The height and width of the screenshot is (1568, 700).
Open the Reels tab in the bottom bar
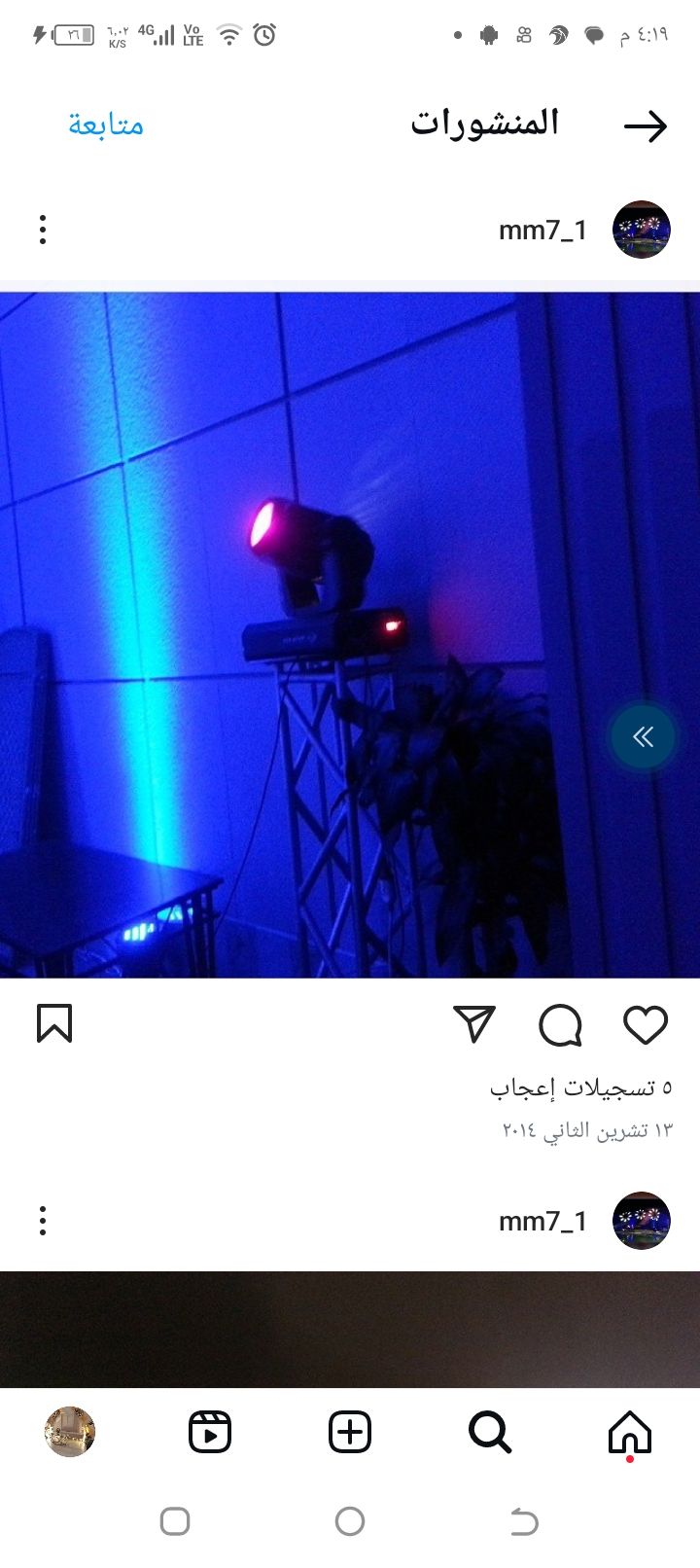point(207,1431)
